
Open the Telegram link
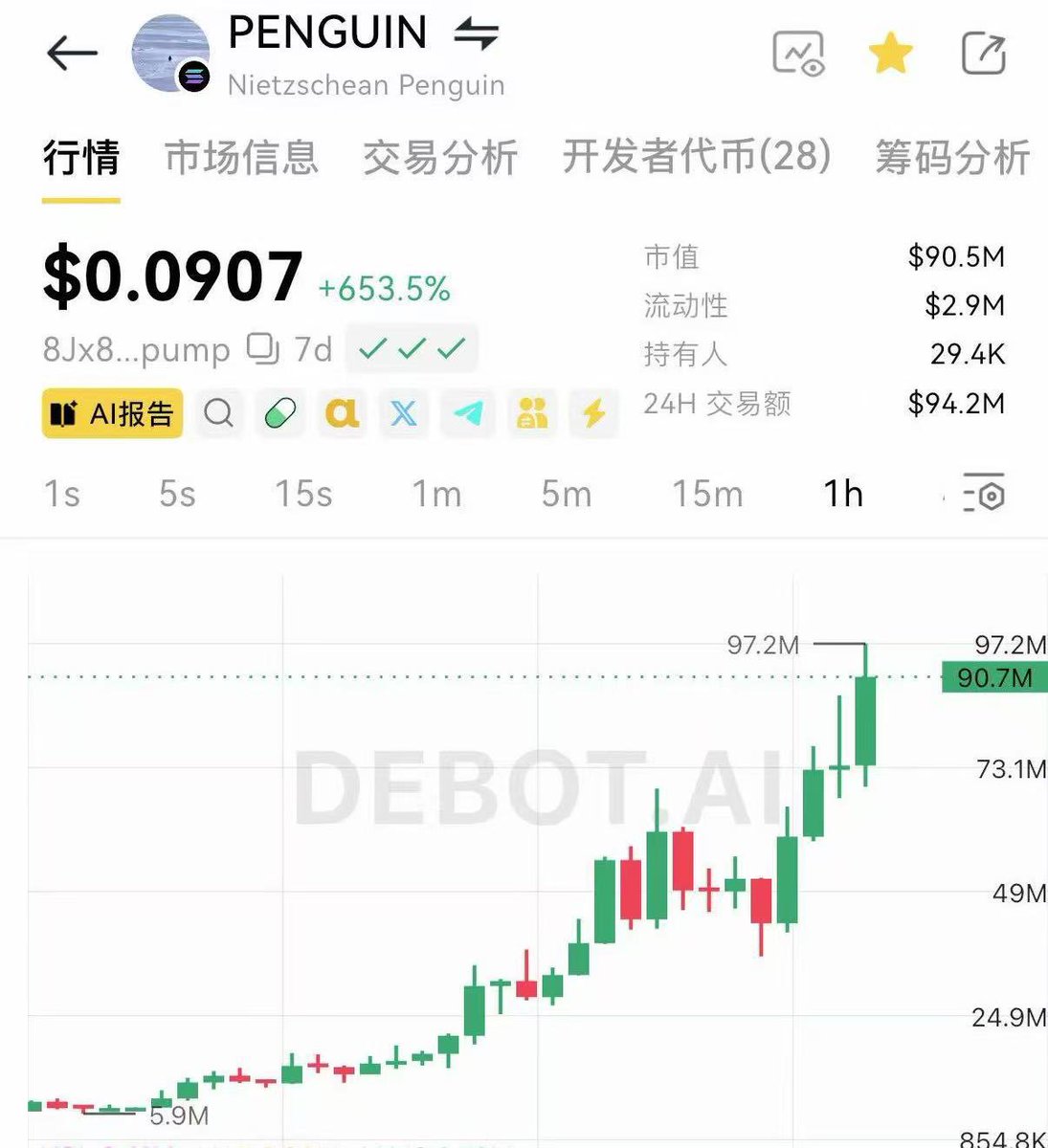468,413
